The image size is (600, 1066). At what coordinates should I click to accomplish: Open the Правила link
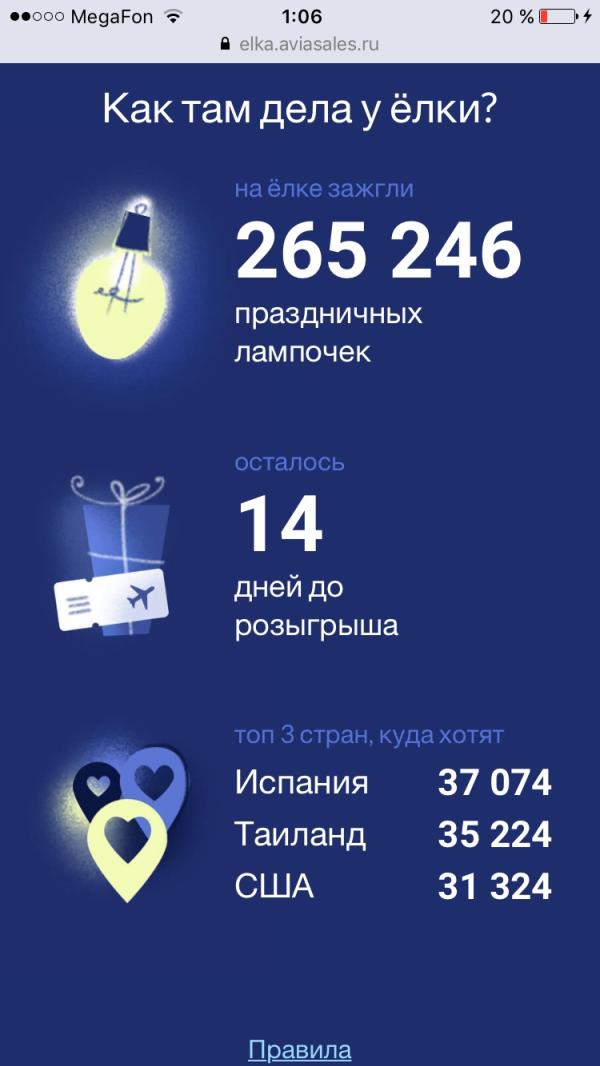pyautogui.click(x=300, y=1050)
